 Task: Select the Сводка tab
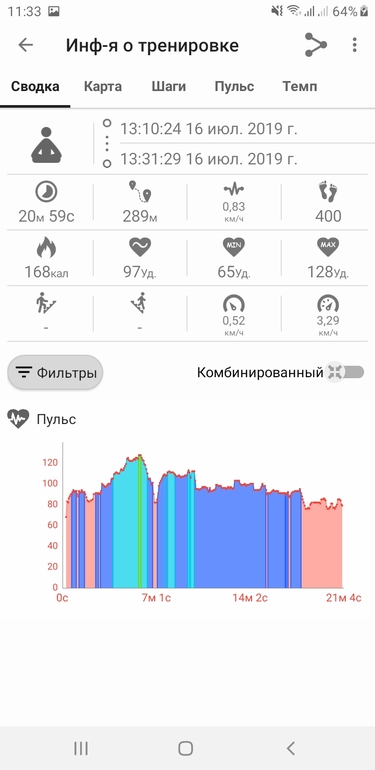35,87
